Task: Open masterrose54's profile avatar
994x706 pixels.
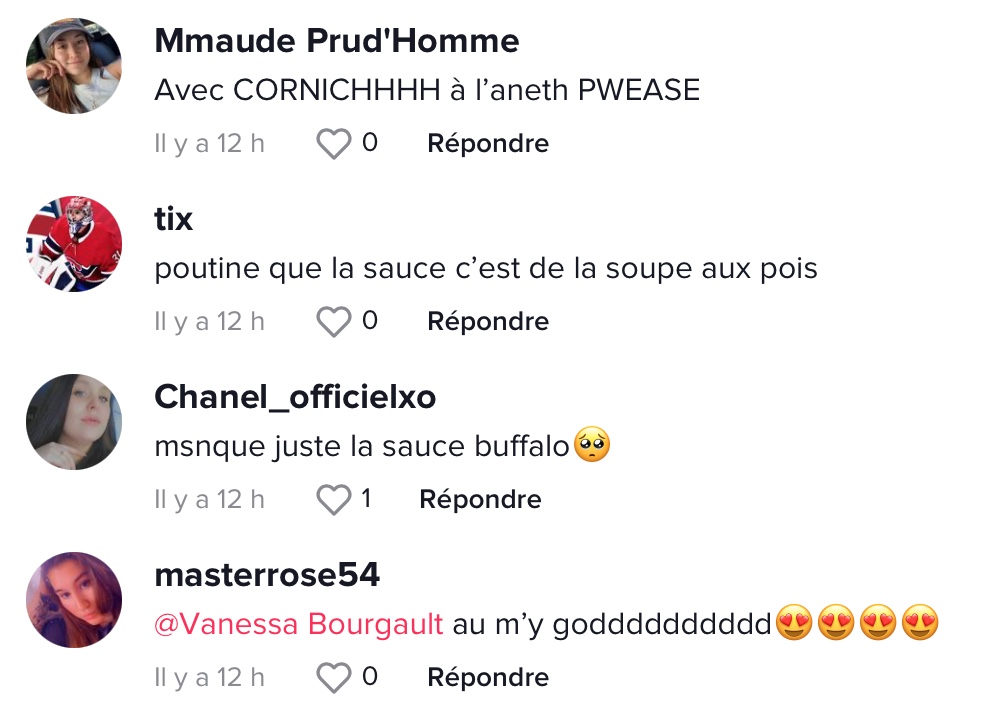Action: 74,600
